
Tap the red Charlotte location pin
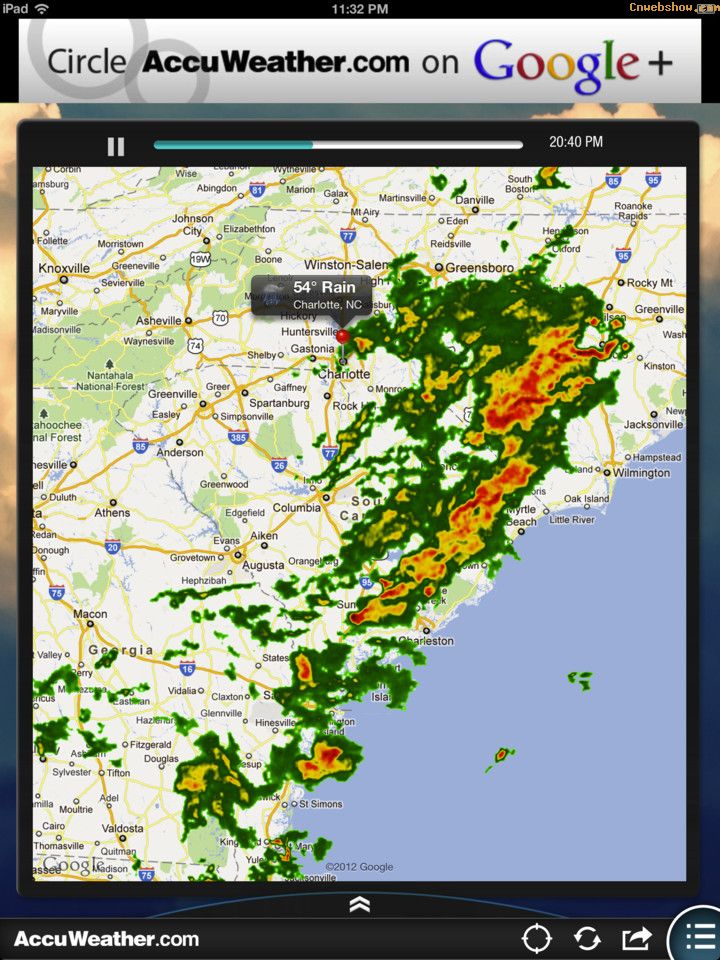tap(343, 338)
